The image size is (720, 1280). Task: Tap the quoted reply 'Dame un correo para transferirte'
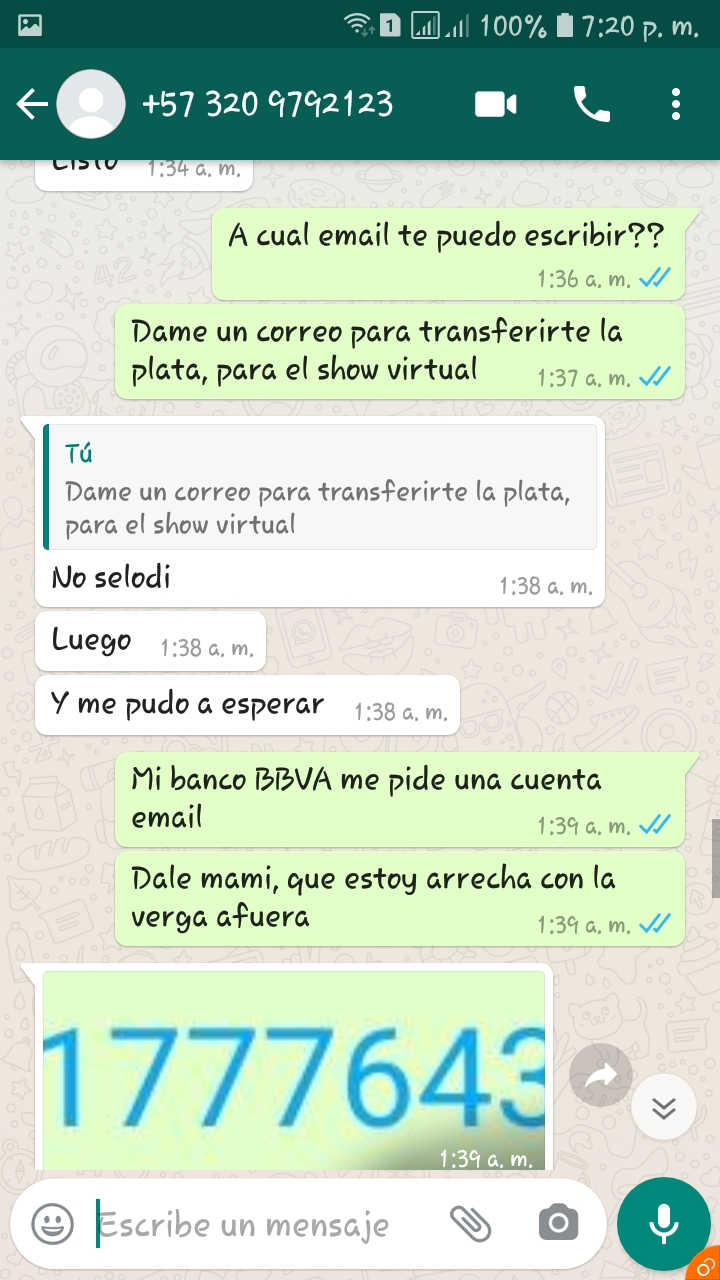tap(320, 487)
